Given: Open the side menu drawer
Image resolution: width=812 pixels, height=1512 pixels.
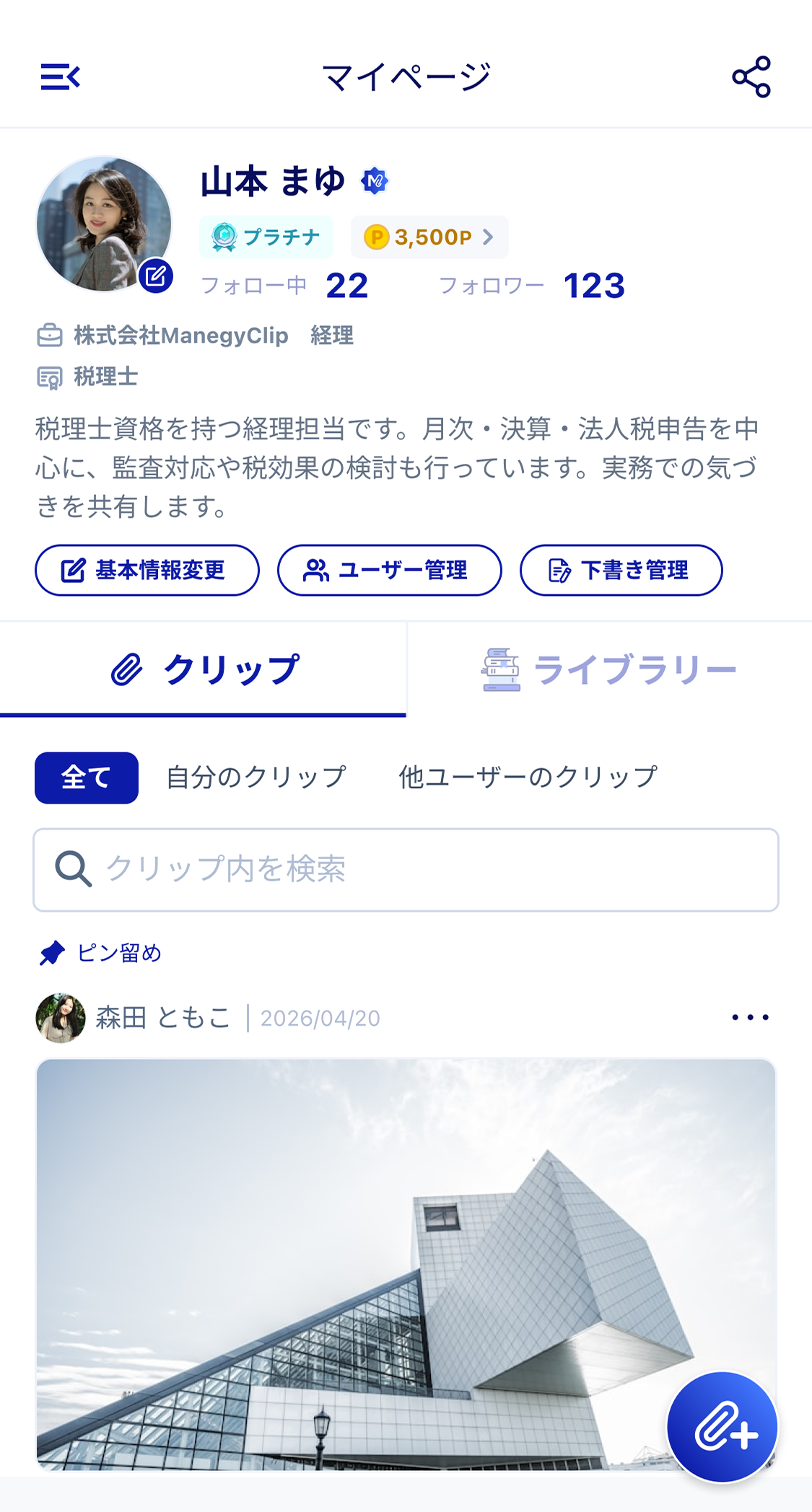Looking at the screenshot, I should (x=61, y=76).
